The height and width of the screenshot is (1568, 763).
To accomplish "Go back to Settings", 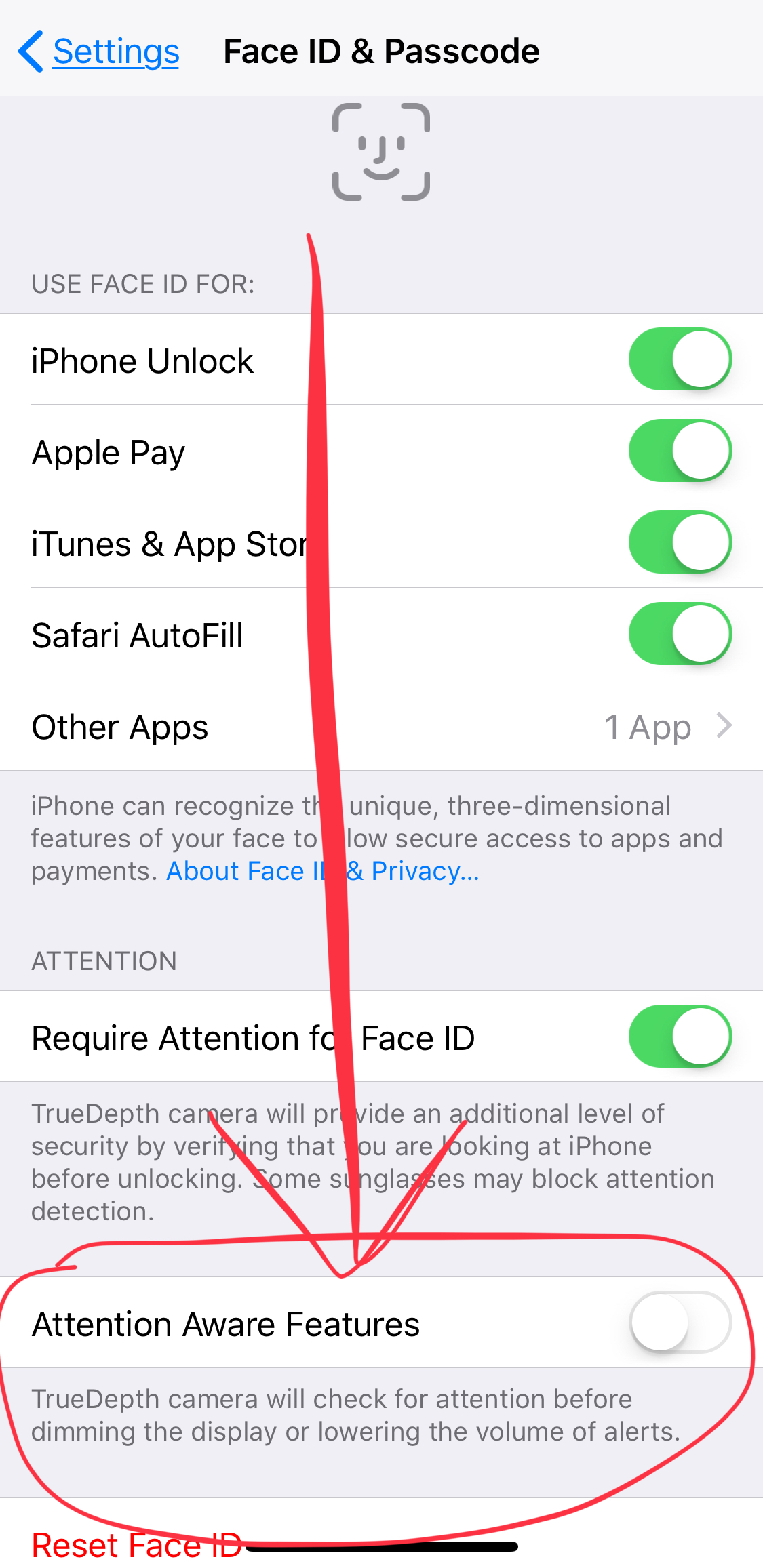I will tap(99, 52).
